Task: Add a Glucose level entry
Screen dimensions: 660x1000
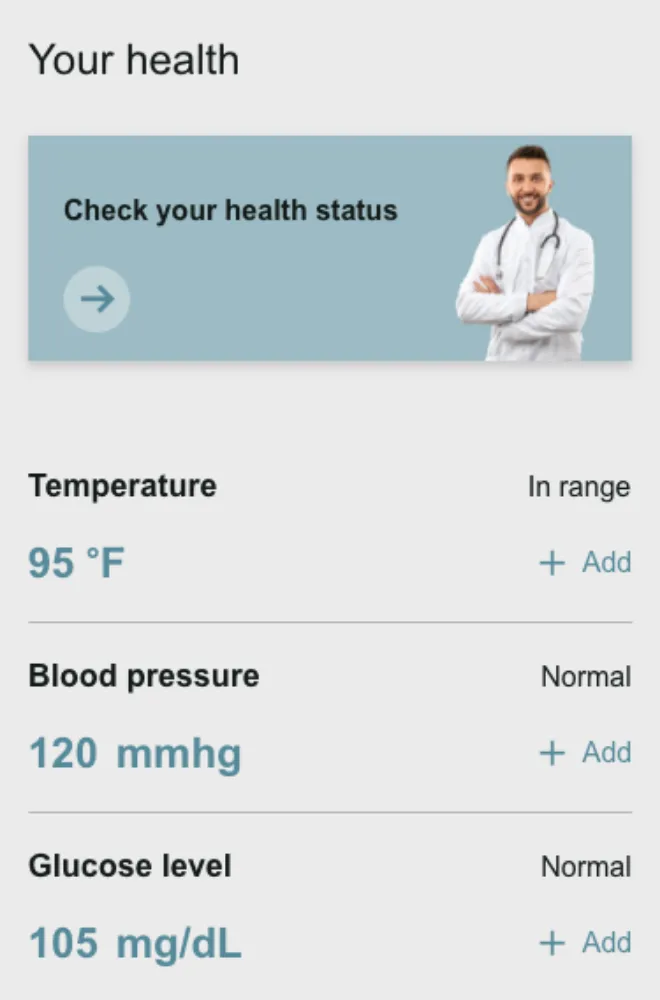Action: click(585, 943)
